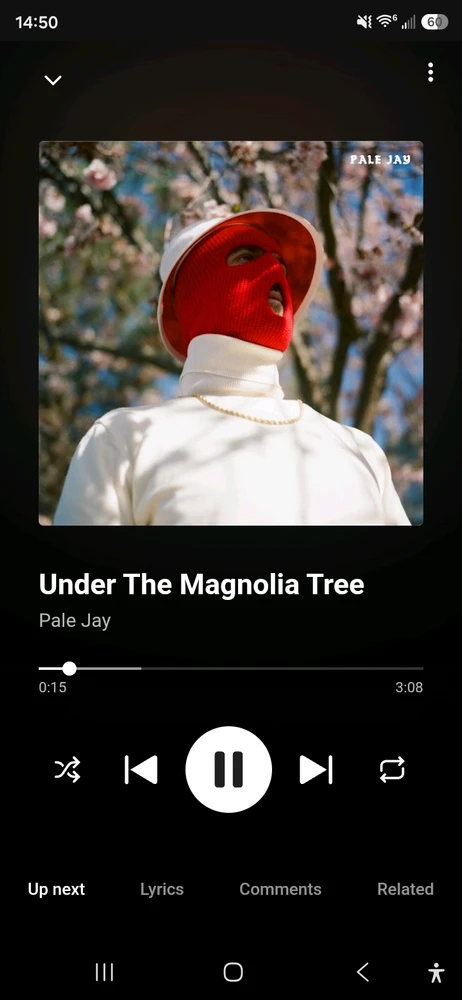The image size is (462, 1000).
Task: Open artist Pale Jay's page
Action: (75, 621)
